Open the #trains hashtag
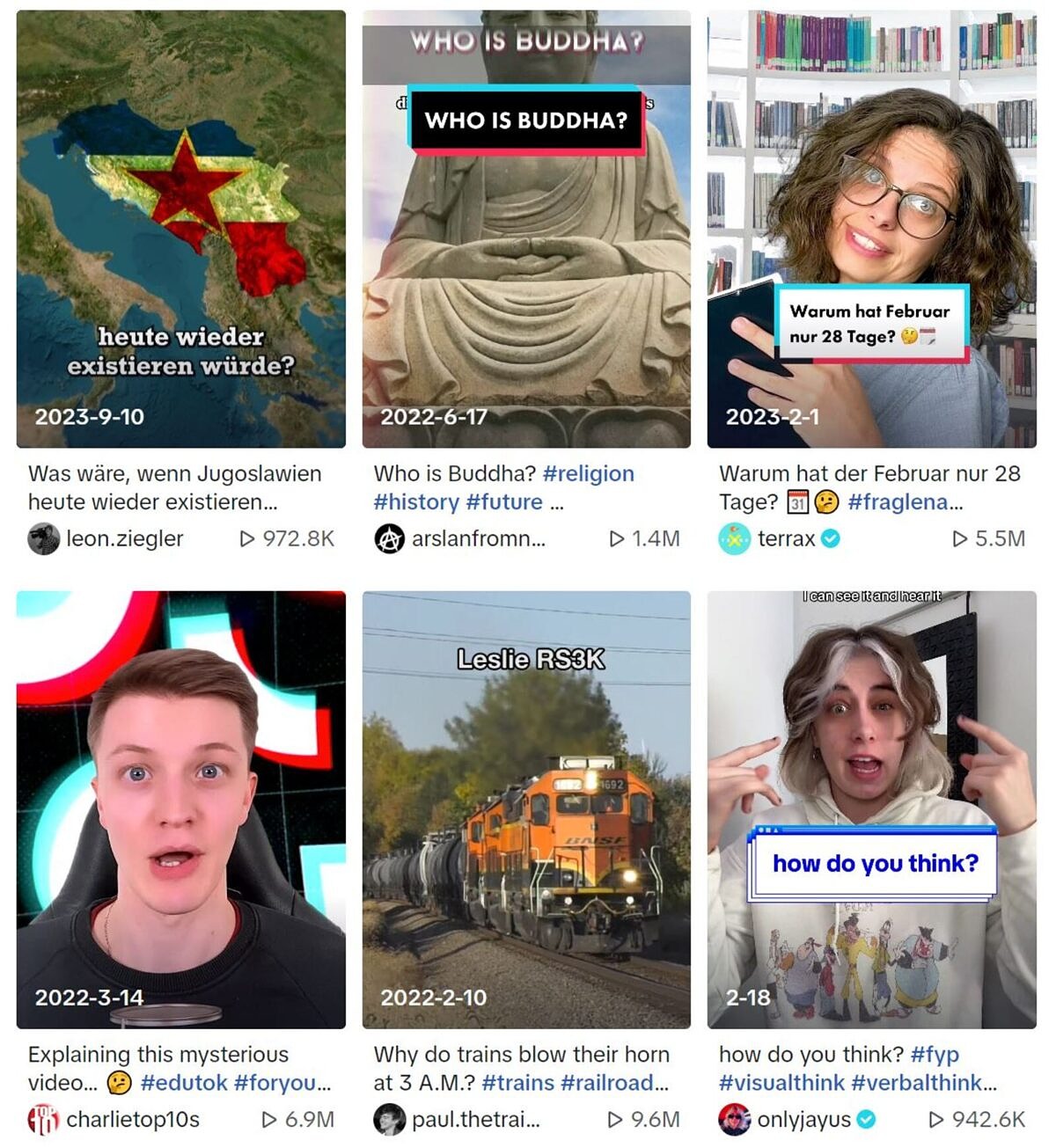 point(517,1083)
